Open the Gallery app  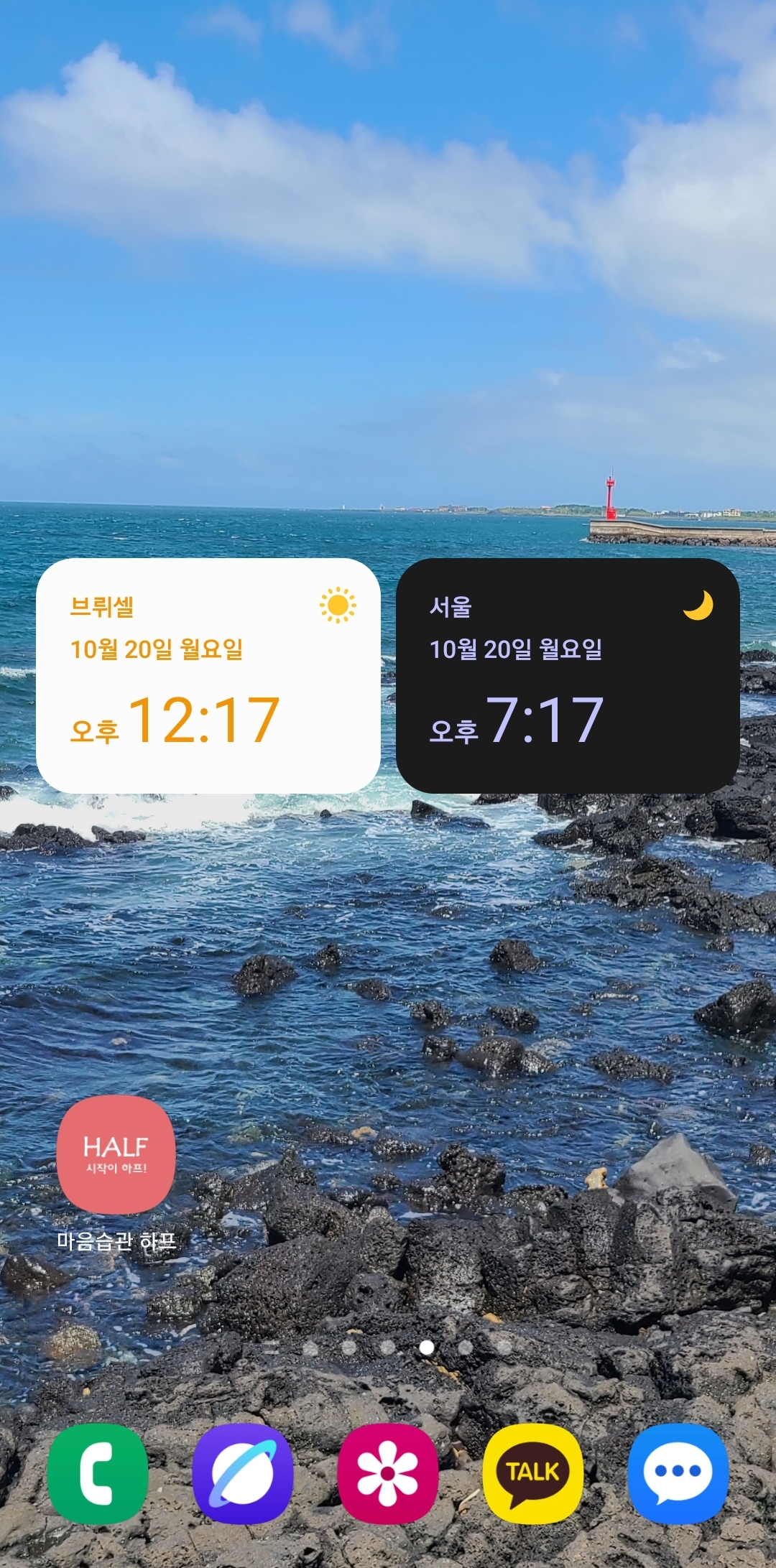[x=388, y=1473]
